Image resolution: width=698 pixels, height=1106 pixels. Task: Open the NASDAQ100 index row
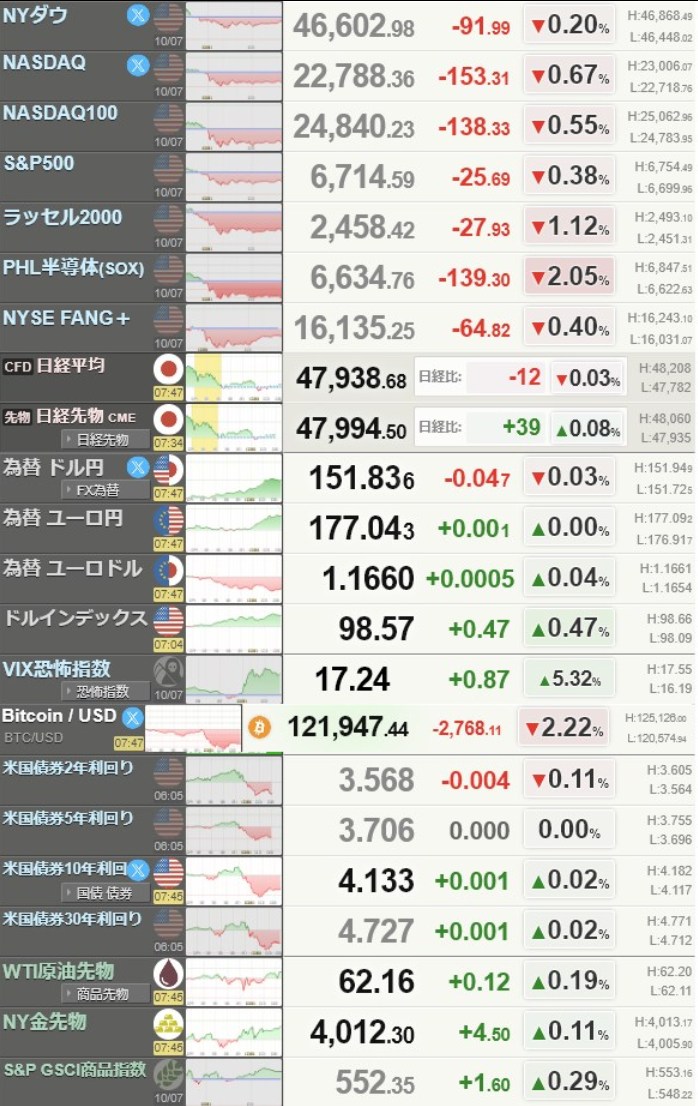pos(60,113)
